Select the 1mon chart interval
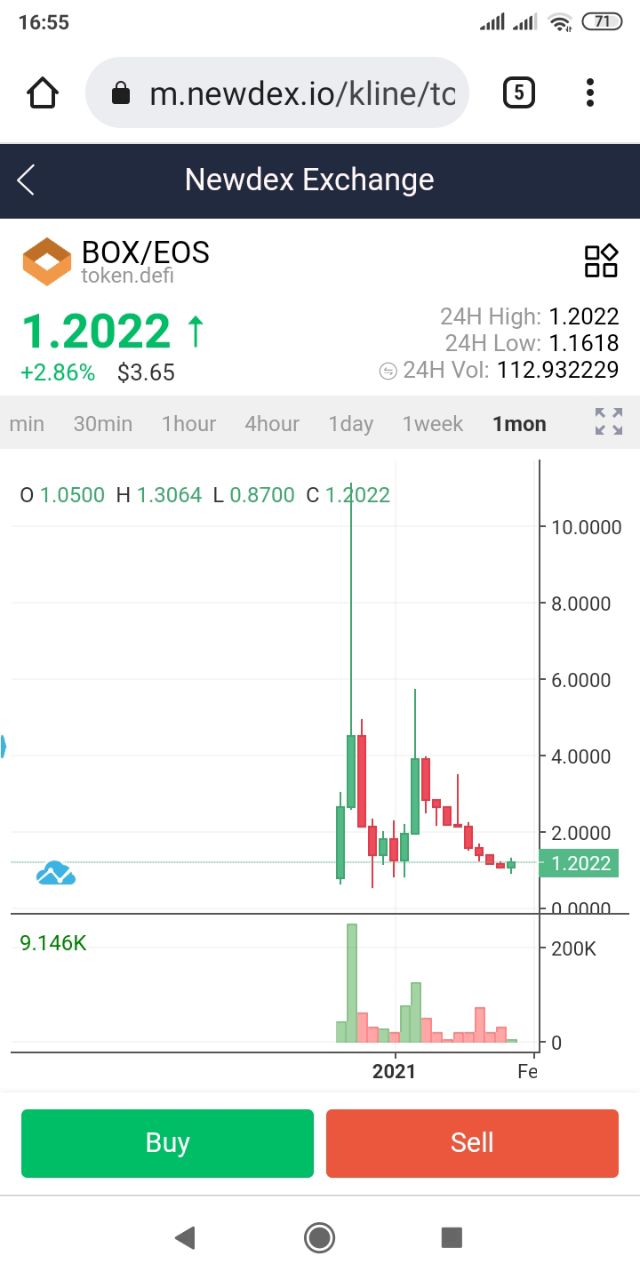Image resolution: width=640 pixels, height=1280 pixels. [x=519, y=424]
